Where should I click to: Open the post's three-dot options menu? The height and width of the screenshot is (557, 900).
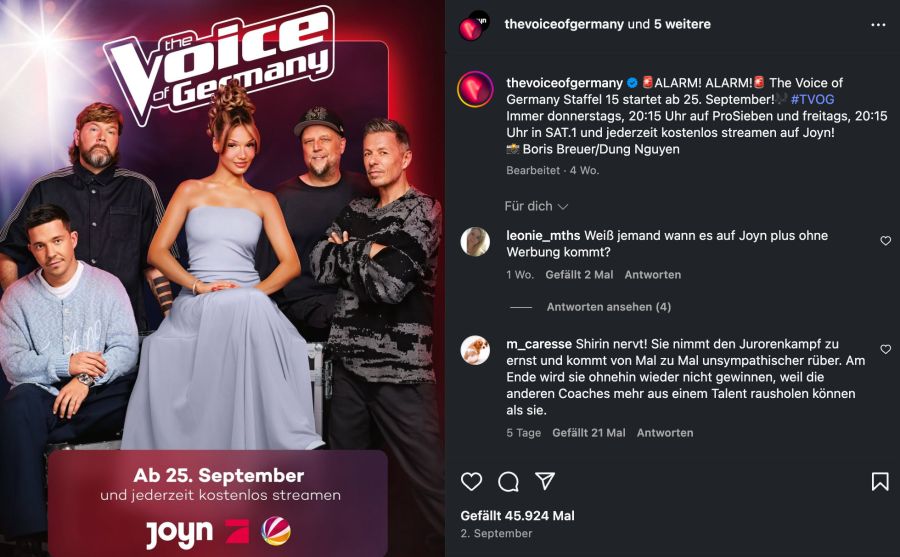877,24
